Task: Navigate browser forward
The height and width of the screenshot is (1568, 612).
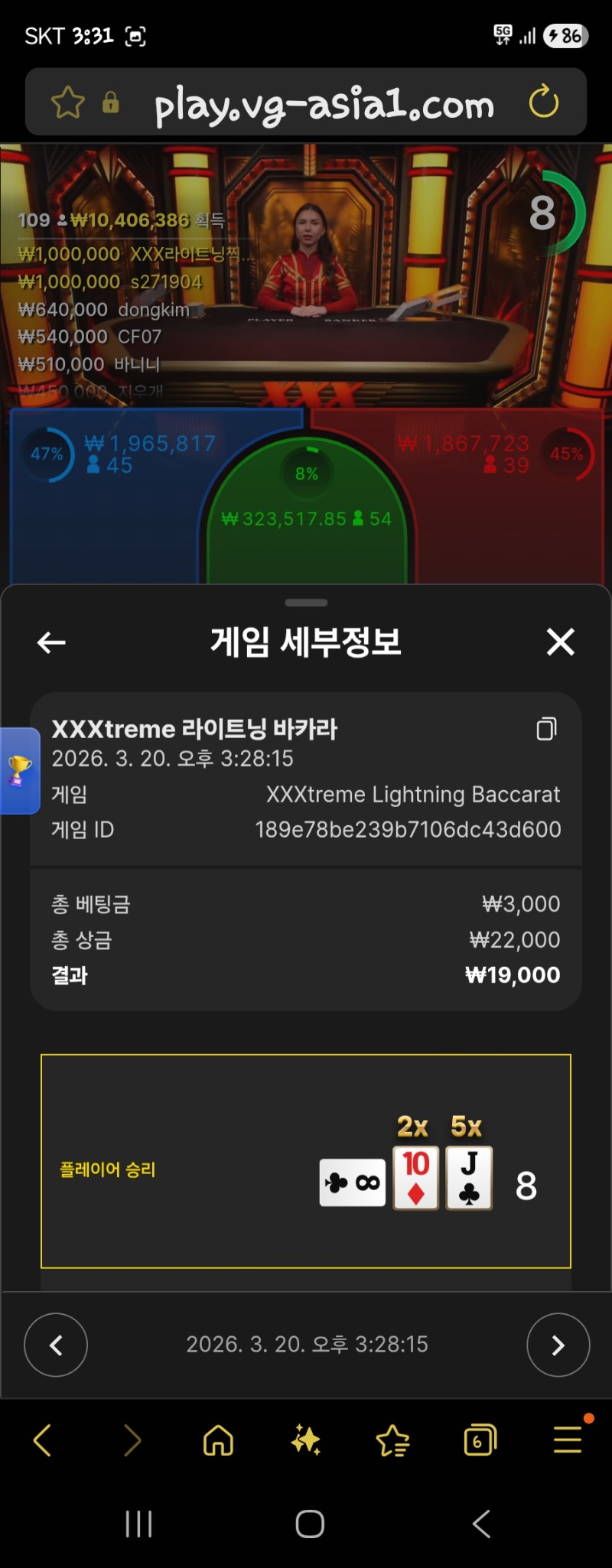Action: pyautogui.click(x=132, y=1441)
